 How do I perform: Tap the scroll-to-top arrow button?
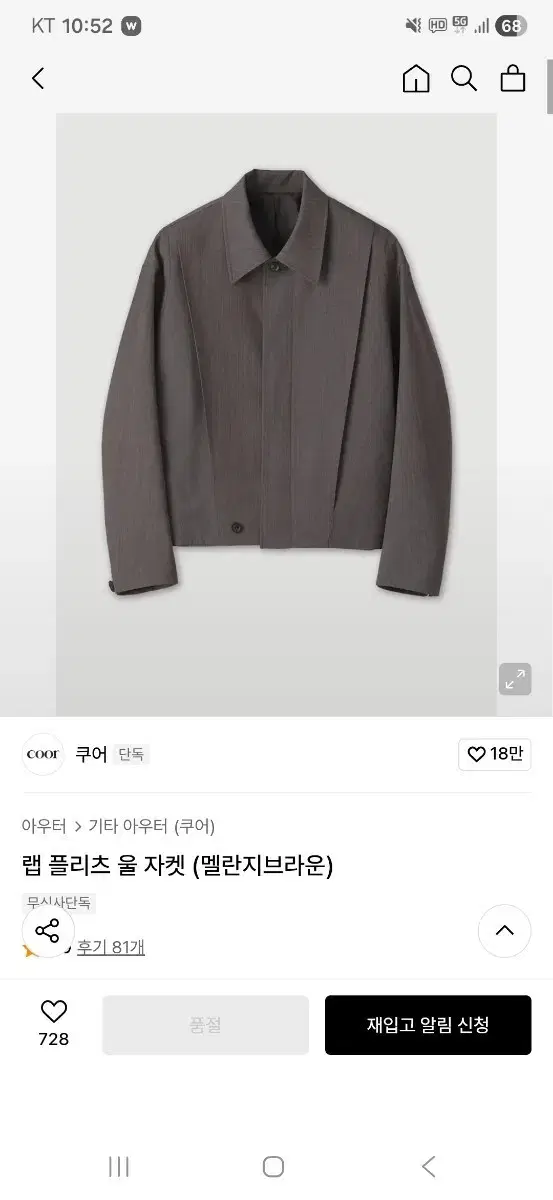pyautogui.click(x=504, y=931)
